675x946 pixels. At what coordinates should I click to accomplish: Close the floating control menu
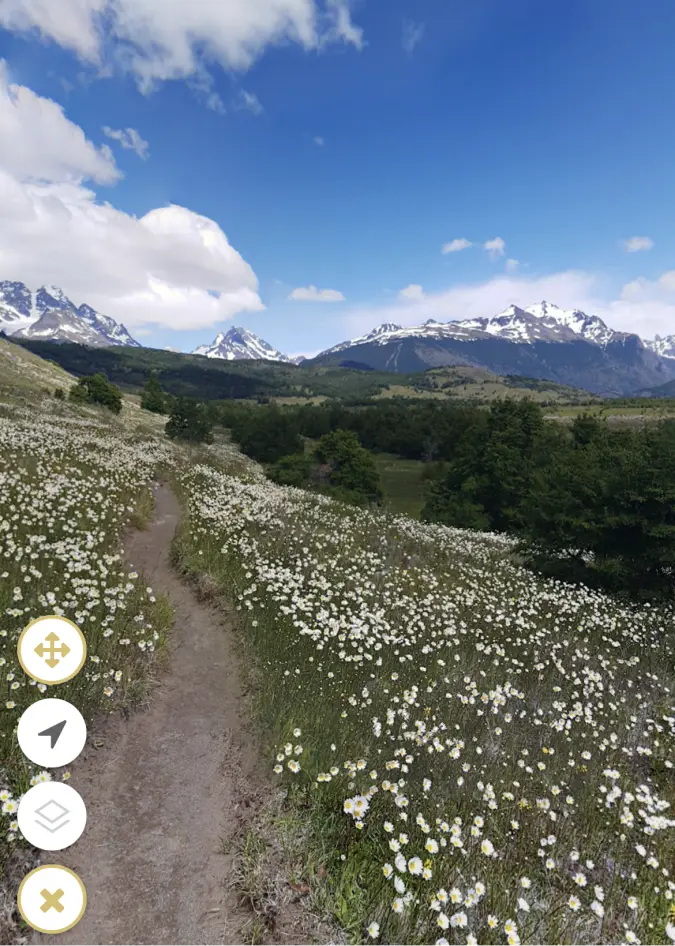click(x=52, y=899)
